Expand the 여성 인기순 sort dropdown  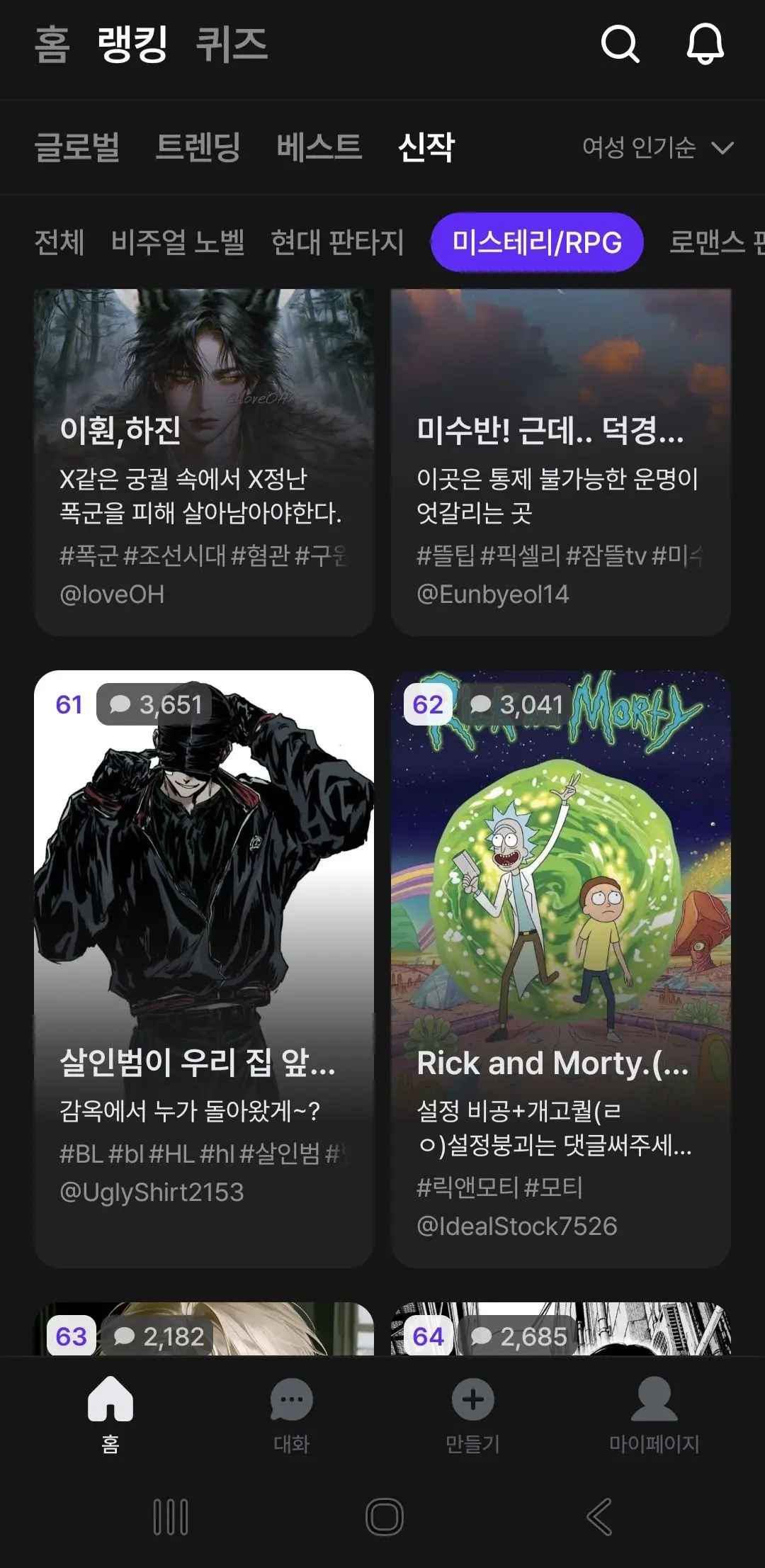tap(657, 147)
